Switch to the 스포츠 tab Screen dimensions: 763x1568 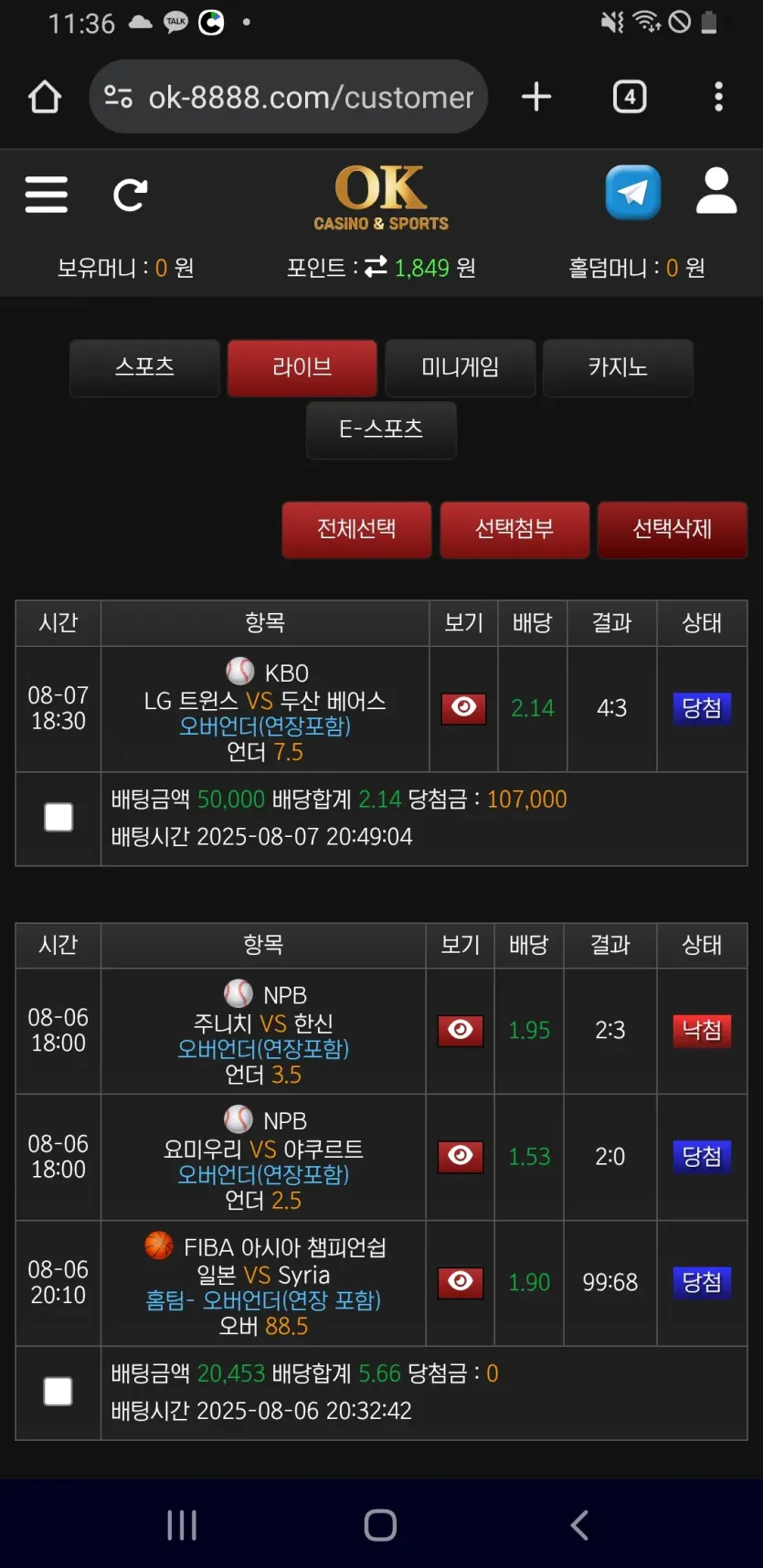point(144,367)
